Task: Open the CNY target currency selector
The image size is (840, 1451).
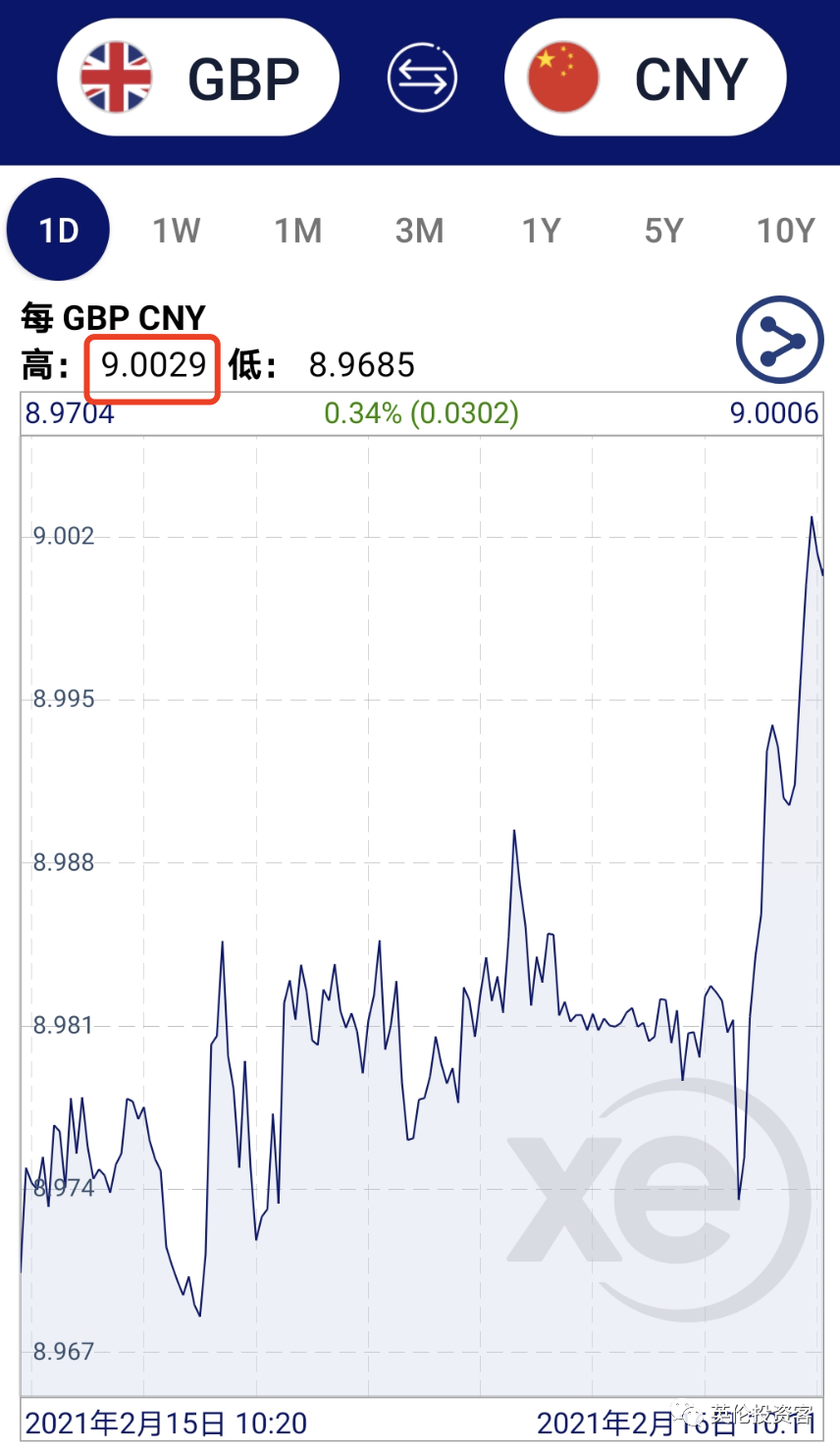Action: pos(645,78)
